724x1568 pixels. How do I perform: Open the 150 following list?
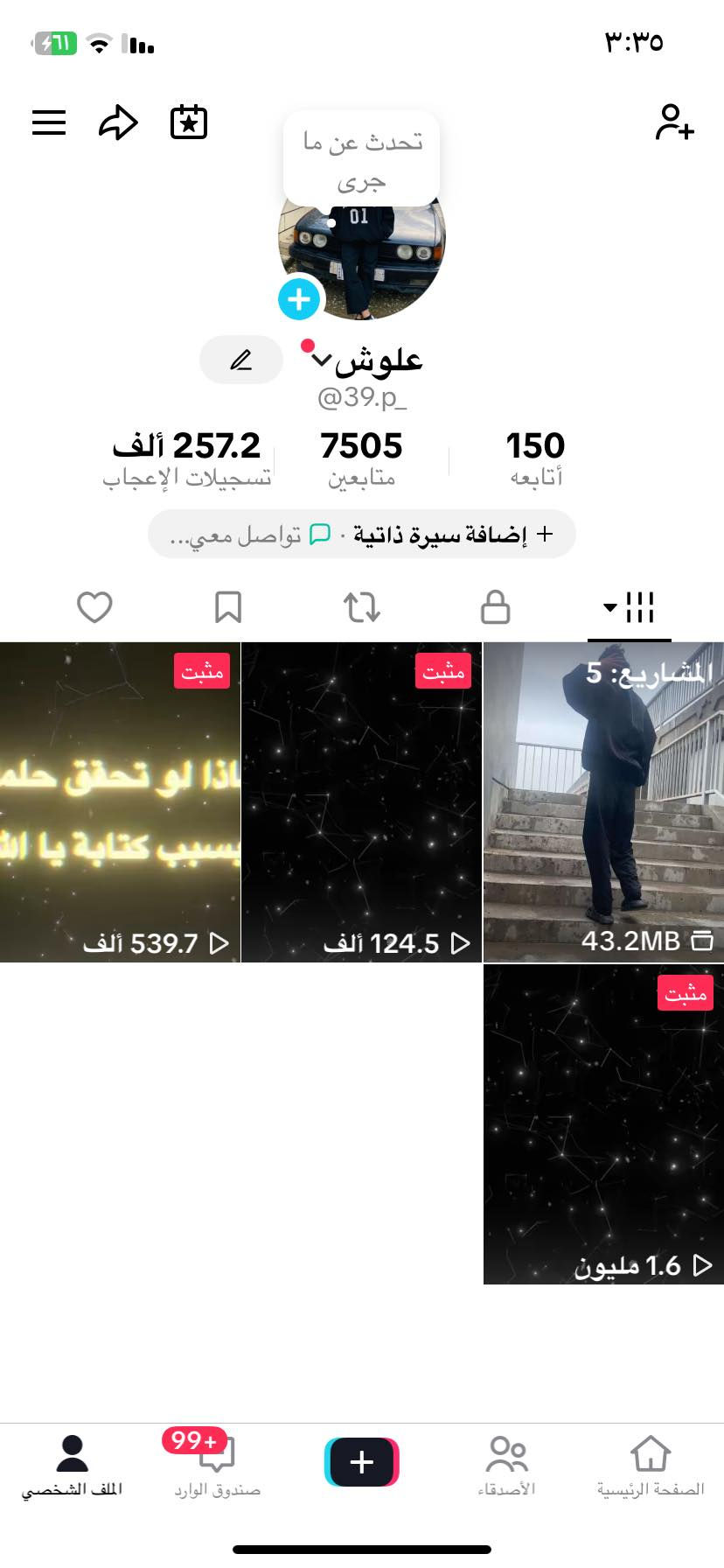tap(535, 458)
